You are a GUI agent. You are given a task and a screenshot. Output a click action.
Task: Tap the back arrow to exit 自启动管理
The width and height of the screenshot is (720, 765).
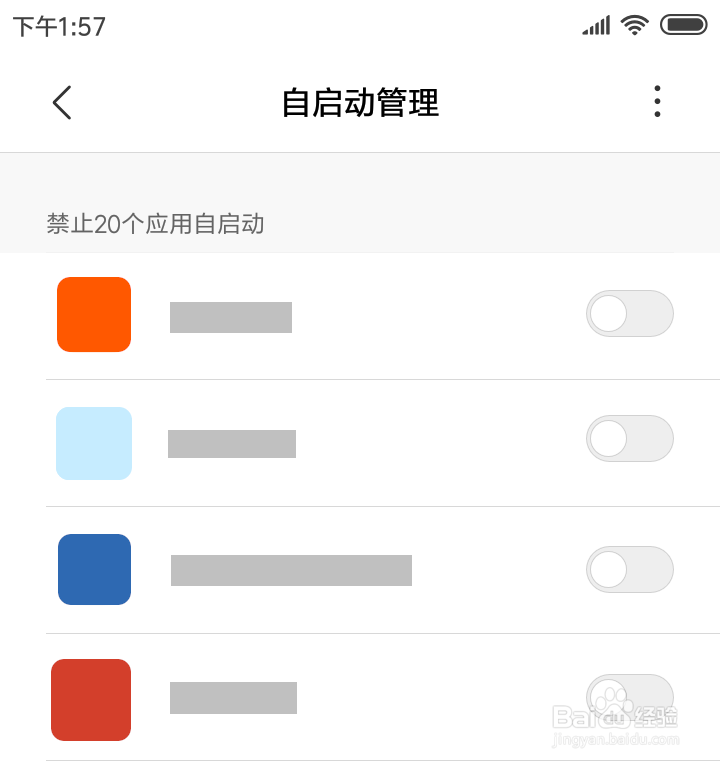coord(62,103)
